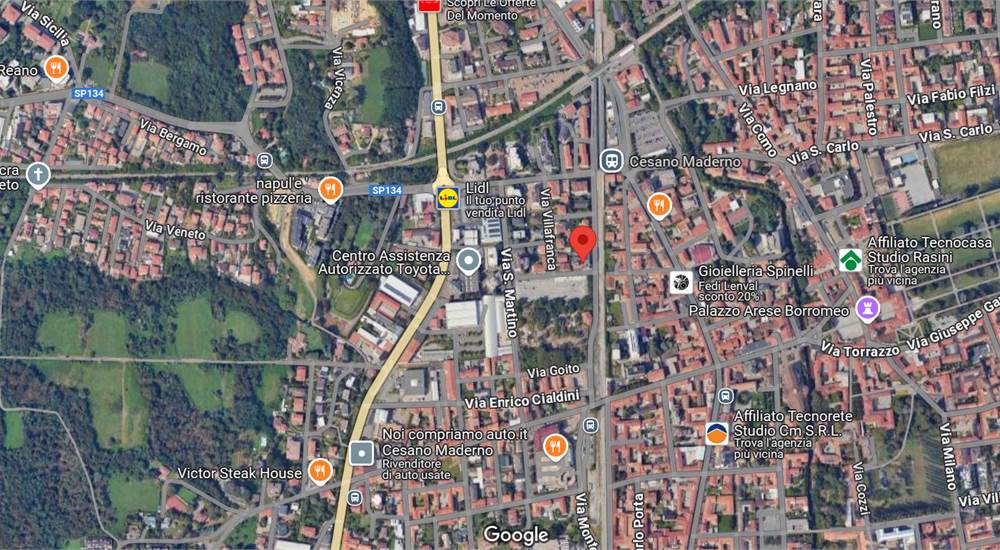1000x550 pixels.
Task: Open the Gioielleria Spinelli marker
Action: 681,282
